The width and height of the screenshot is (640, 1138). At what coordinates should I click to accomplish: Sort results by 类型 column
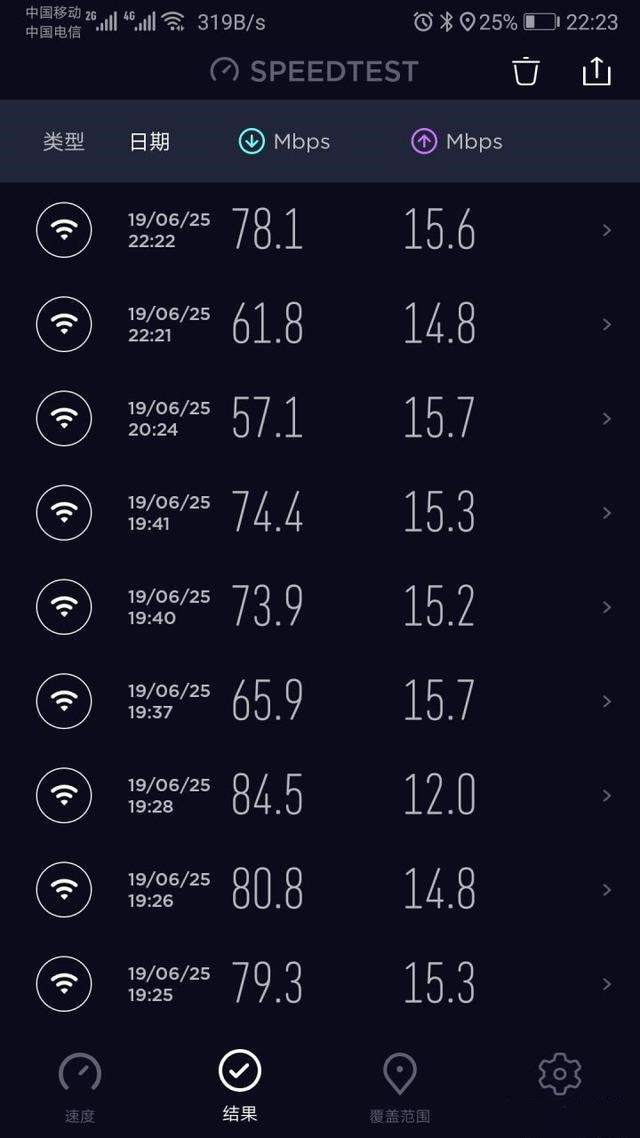point(64,142)
